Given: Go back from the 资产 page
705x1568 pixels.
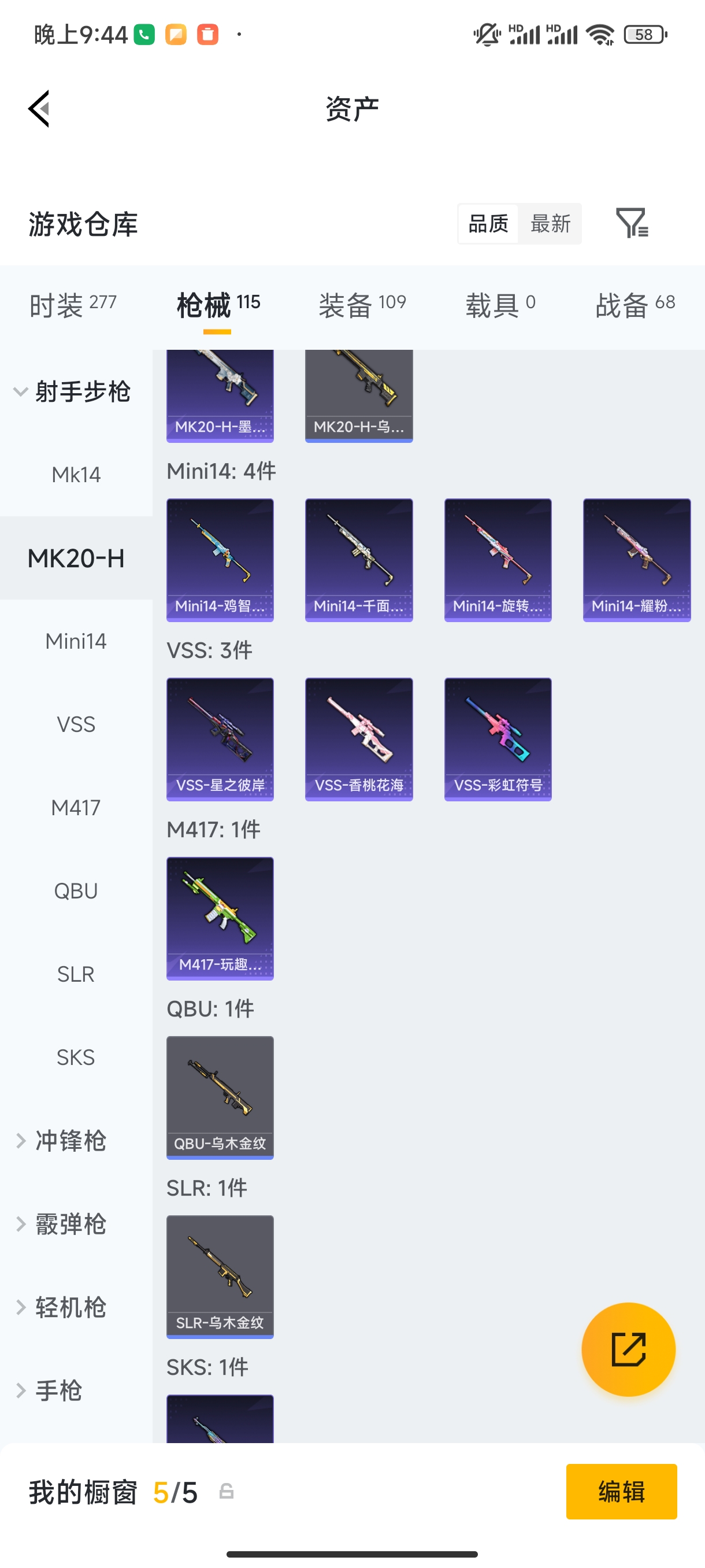Looking at the screenshot, I should 39,109.
